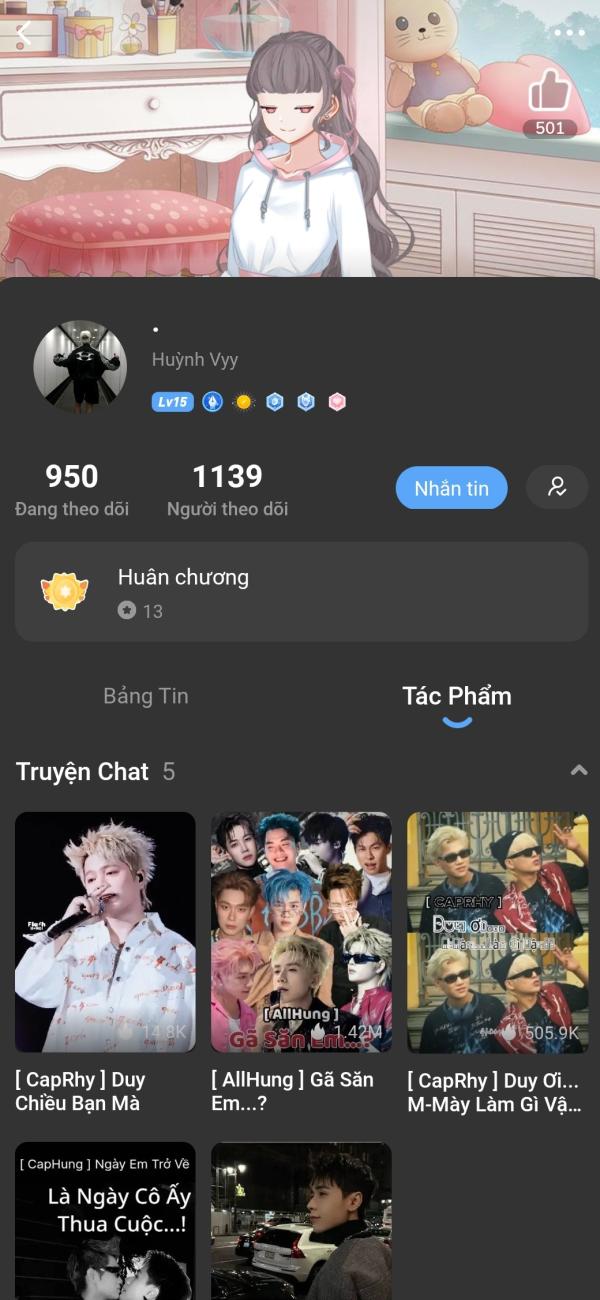Tap the follow user icon button
The image size is (600, 1300).
(557, 488)
